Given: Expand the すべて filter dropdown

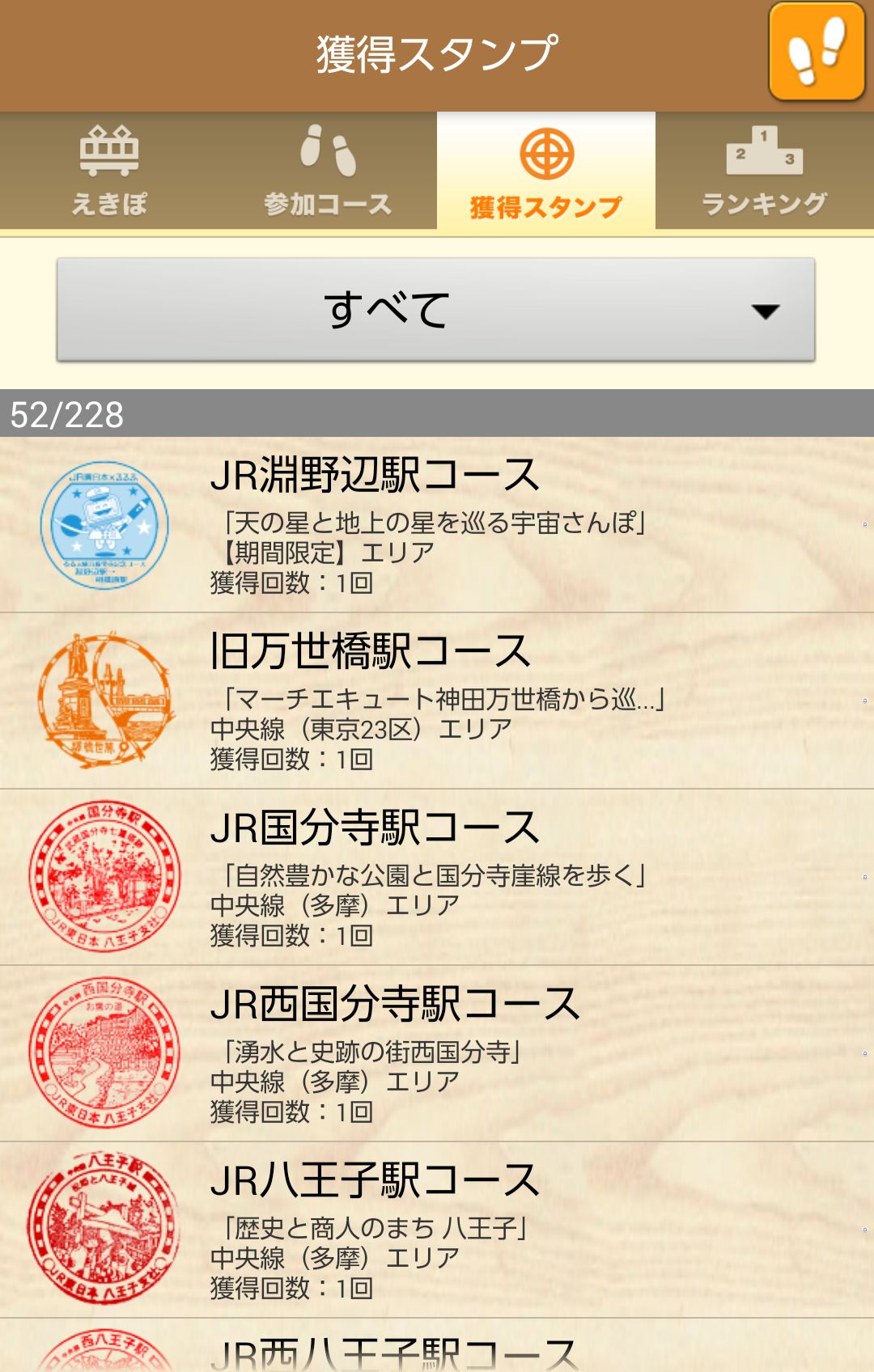Looking at the screenshot, I should pyautogui.click(x=435, y=310).
